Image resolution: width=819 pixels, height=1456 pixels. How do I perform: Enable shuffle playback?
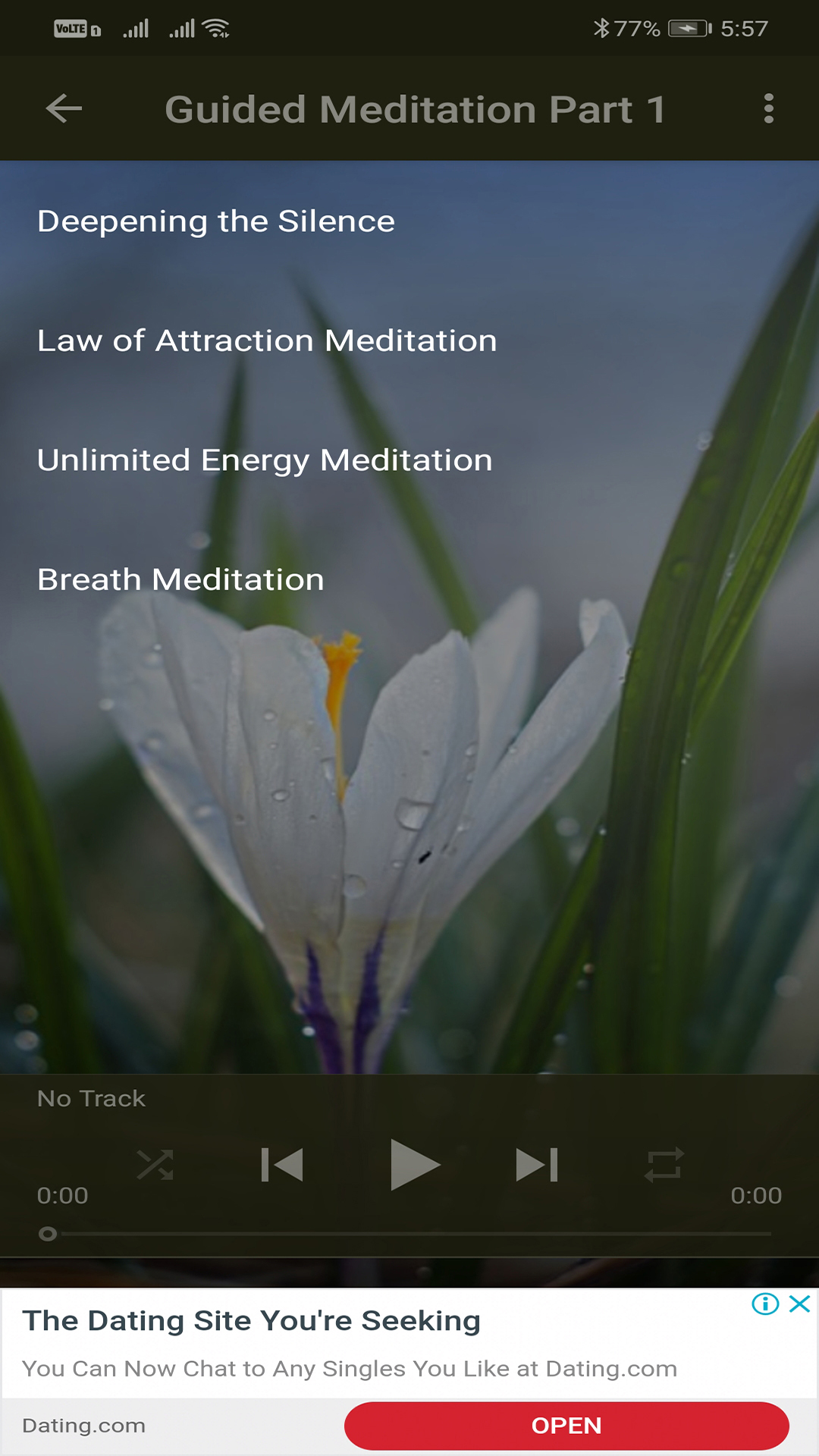pos(155,1166)
